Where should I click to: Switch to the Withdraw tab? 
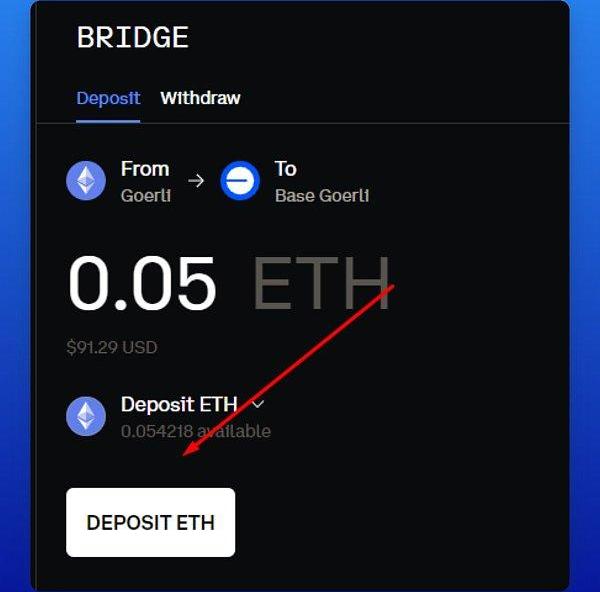point(200,98)
